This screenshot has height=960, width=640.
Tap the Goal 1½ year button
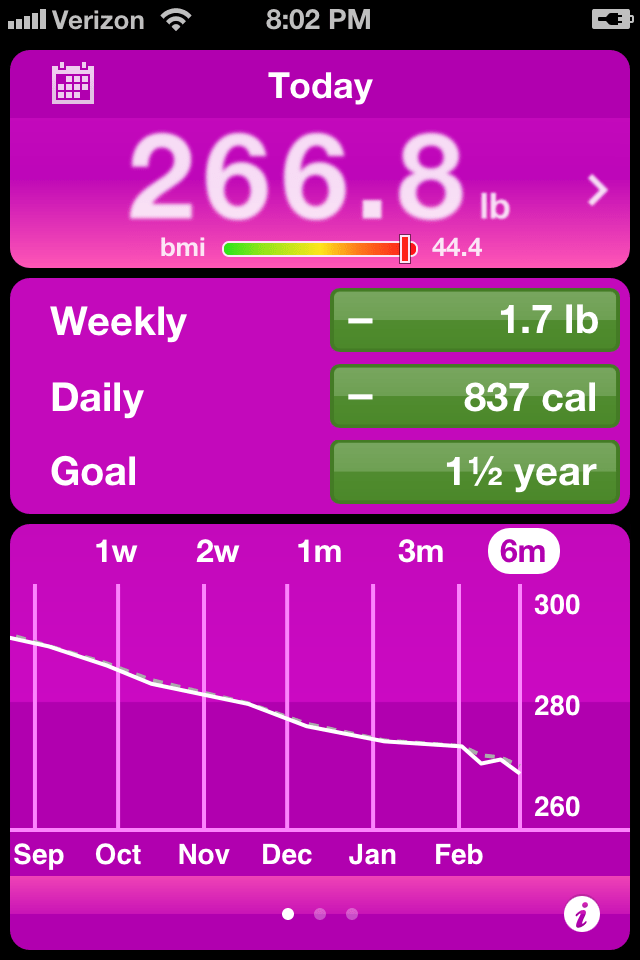(x=474, y=472)
